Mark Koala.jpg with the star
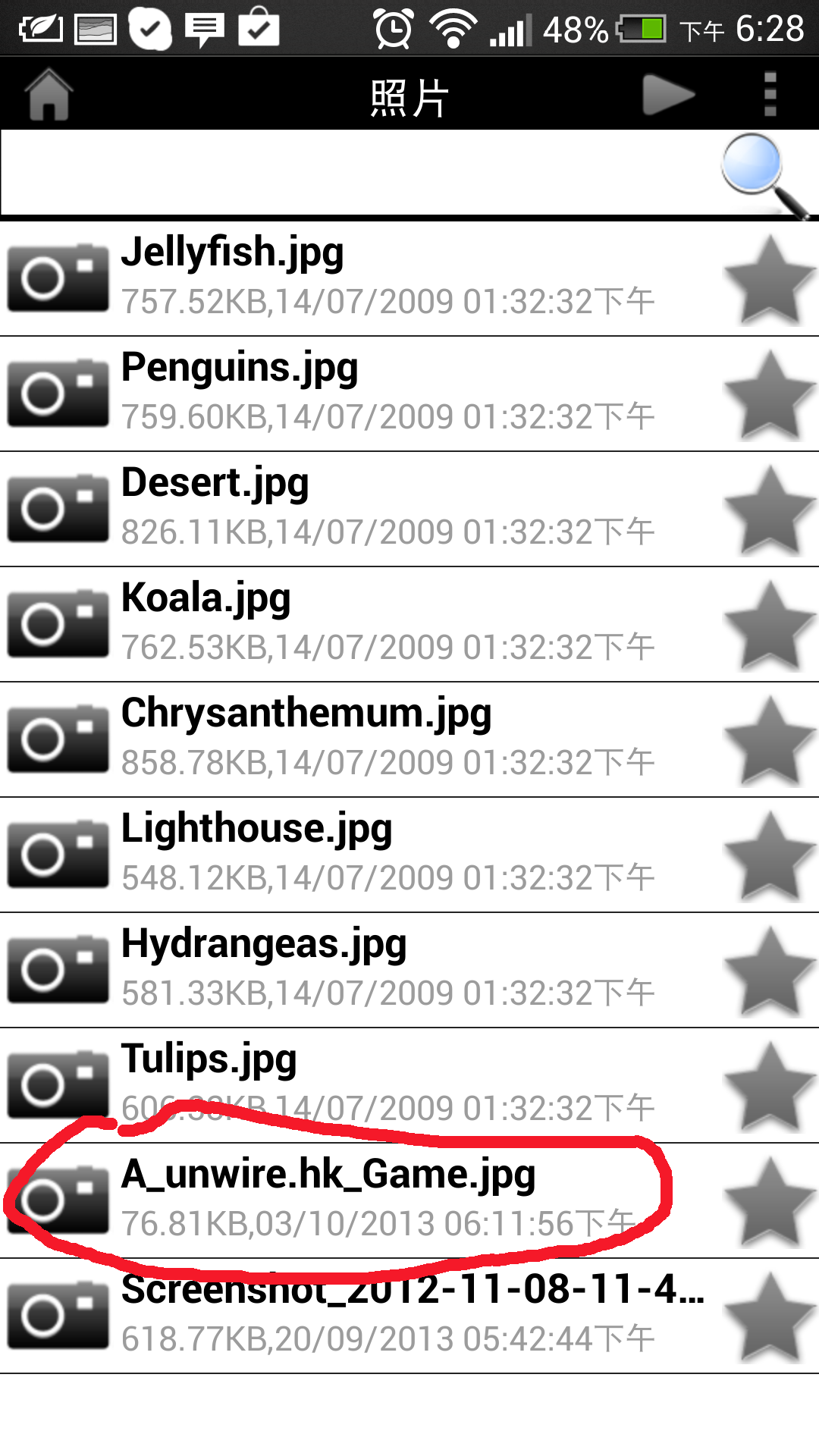Image resolution: width=819 pixels, height=1456 pixels. pos(770,625)
